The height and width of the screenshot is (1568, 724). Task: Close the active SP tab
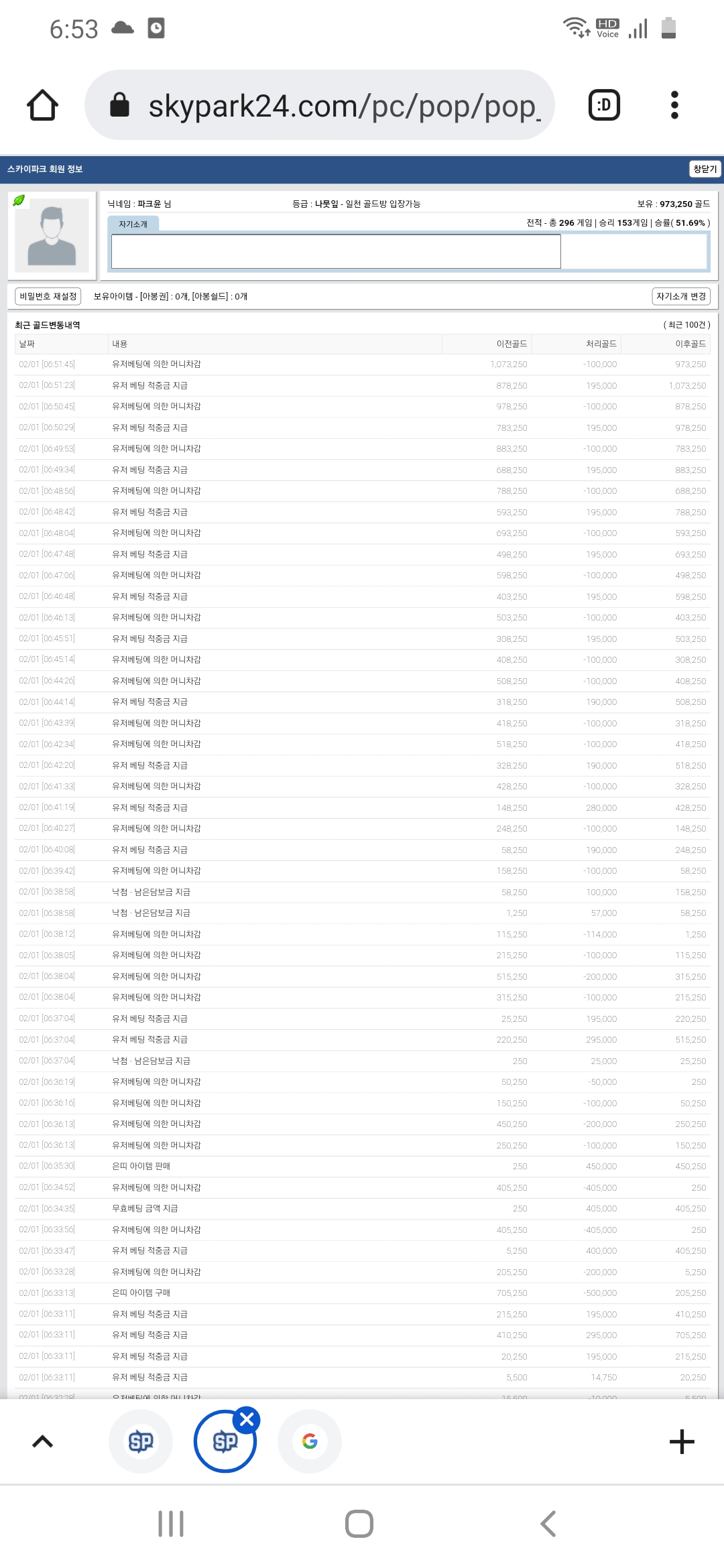pyautogui.click(x=247, y=1419)
